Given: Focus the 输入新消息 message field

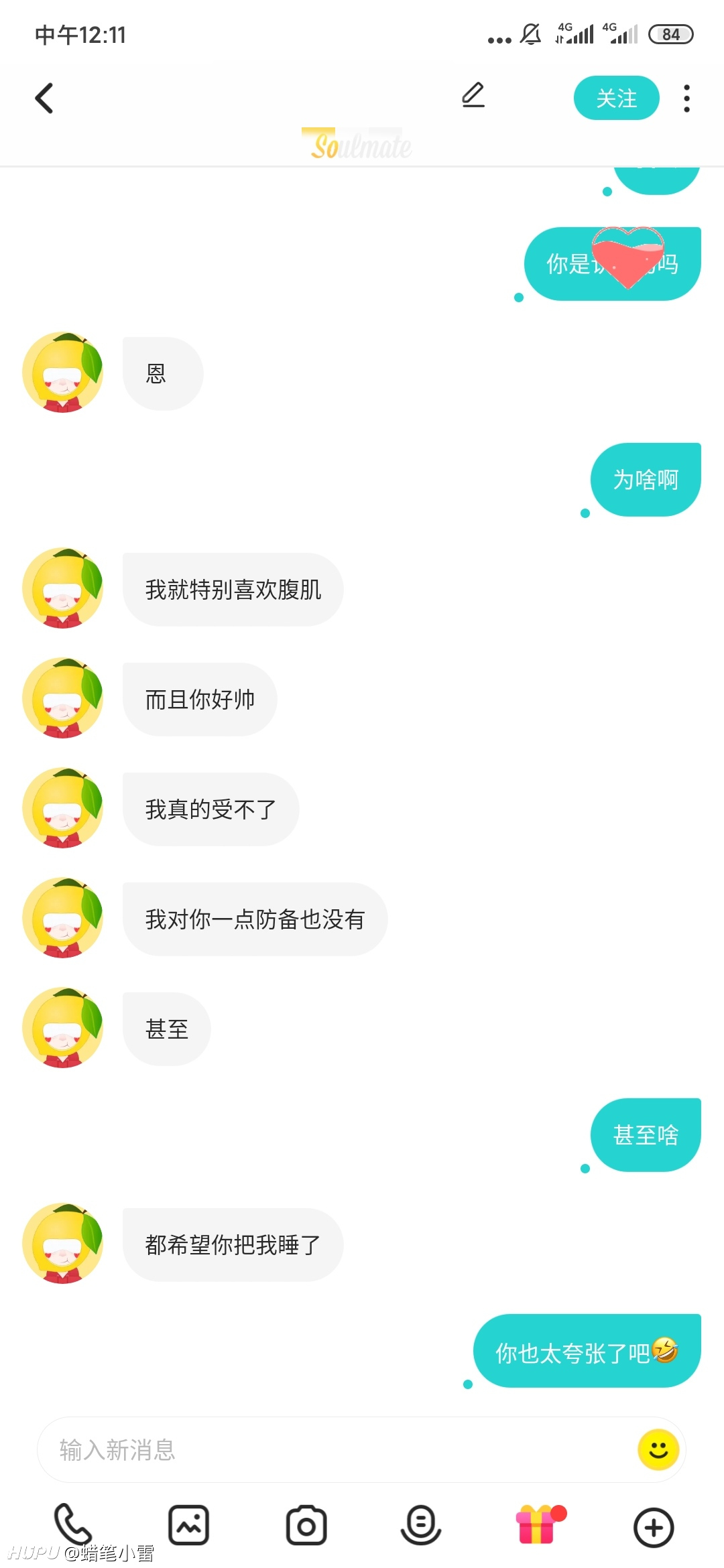Looking at the screenshot, I should click(335, 1449).
